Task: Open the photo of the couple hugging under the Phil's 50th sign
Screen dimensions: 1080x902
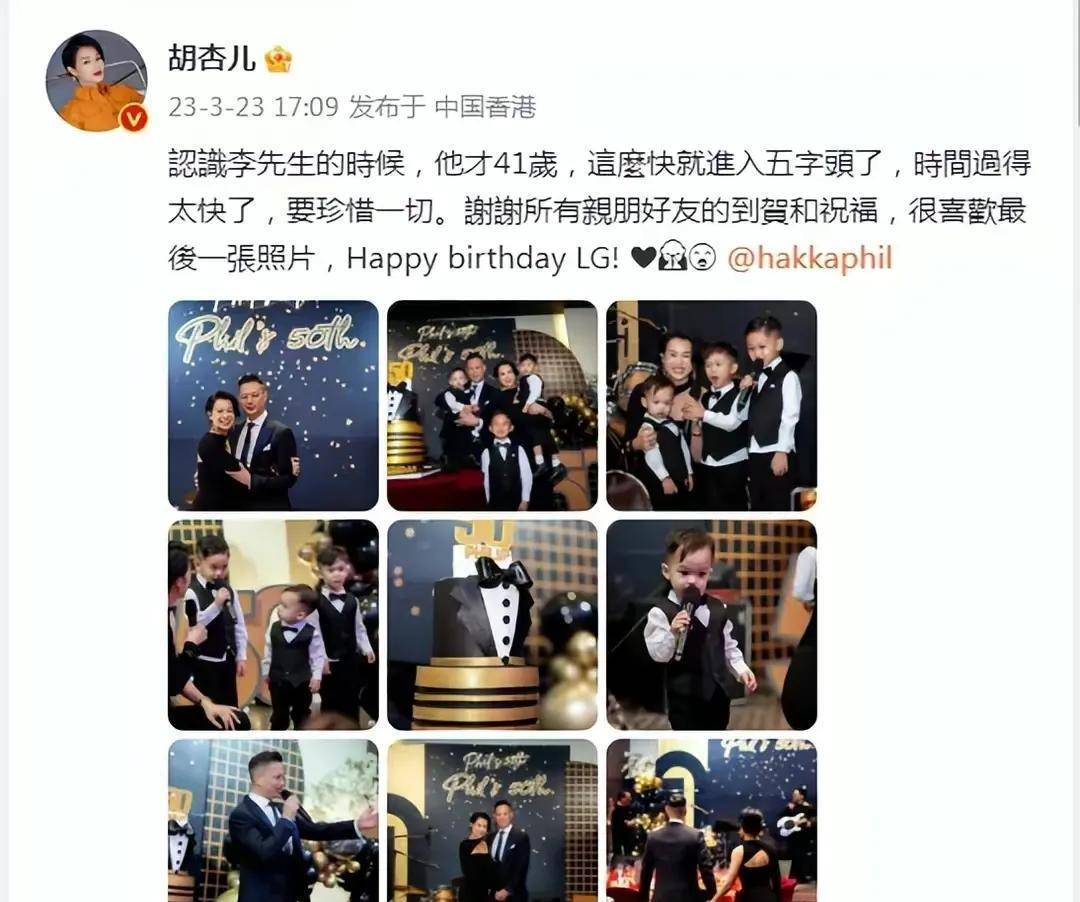Action: pos(273,405)
